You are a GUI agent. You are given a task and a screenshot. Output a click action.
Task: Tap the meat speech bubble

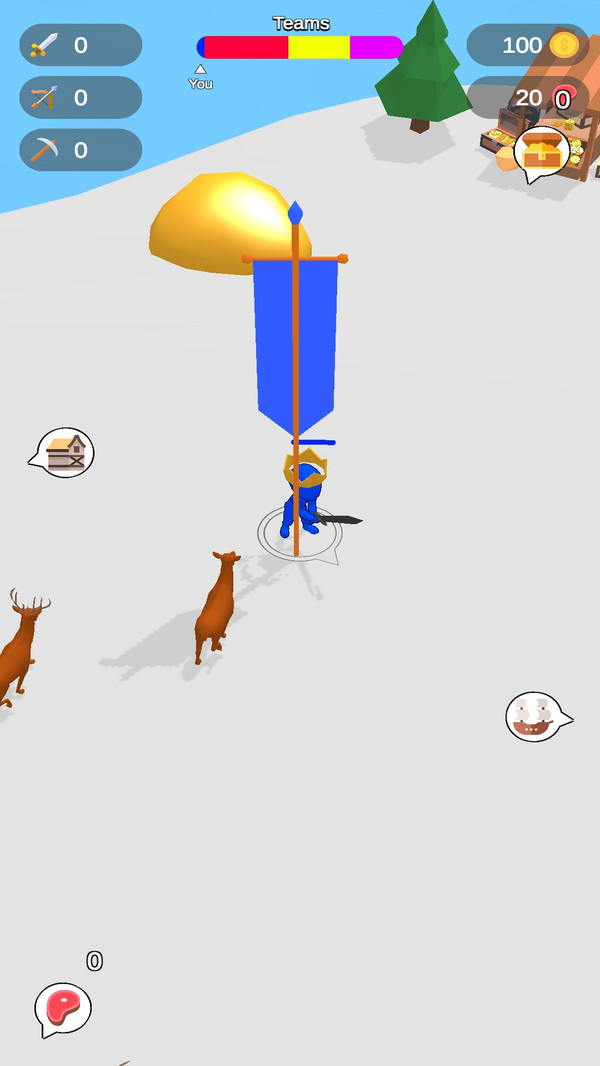pos(64,1008)
